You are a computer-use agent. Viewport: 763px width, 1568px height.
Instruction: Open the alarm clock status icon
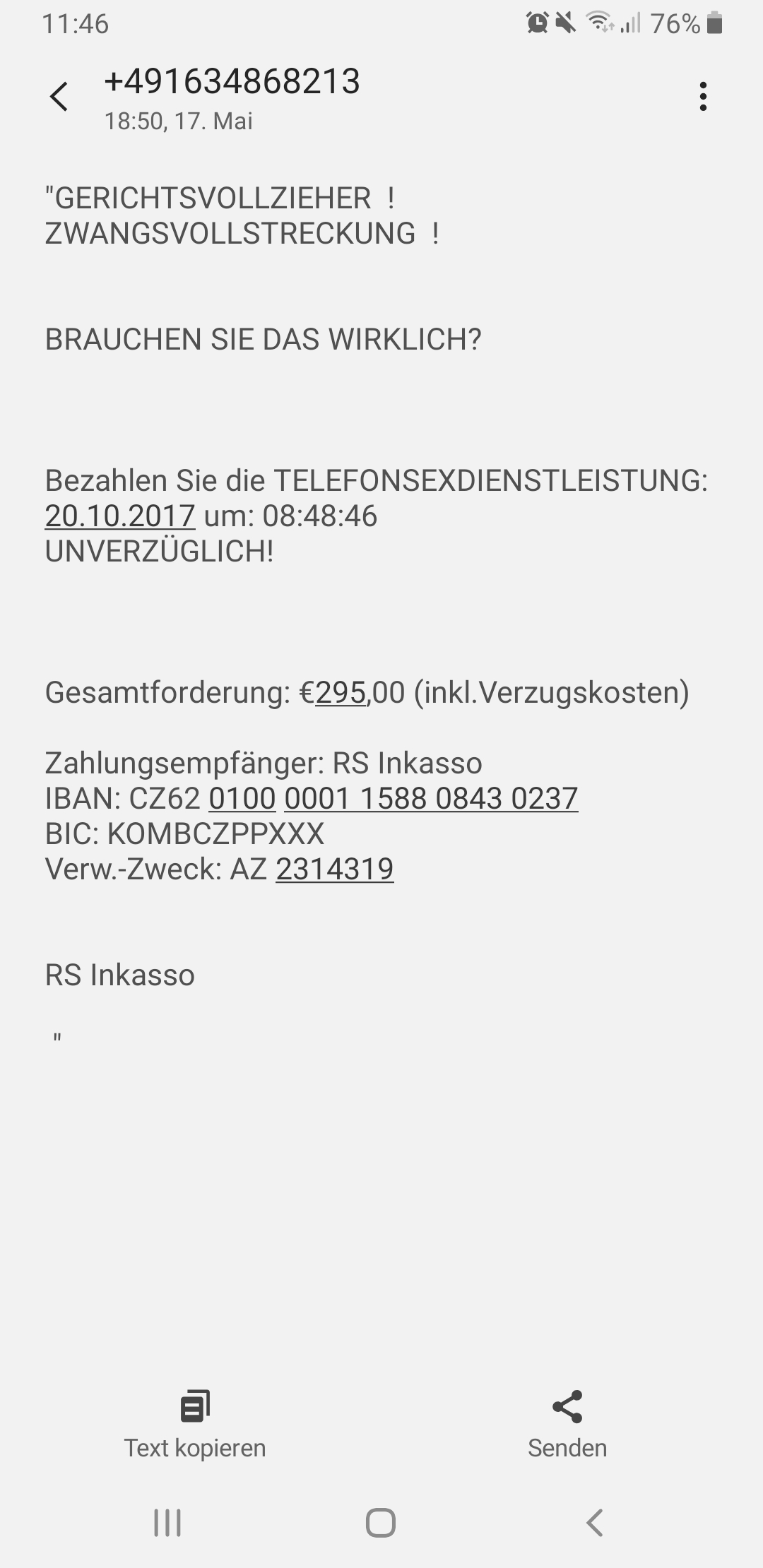pyautogui.click(x=537, y=23)
